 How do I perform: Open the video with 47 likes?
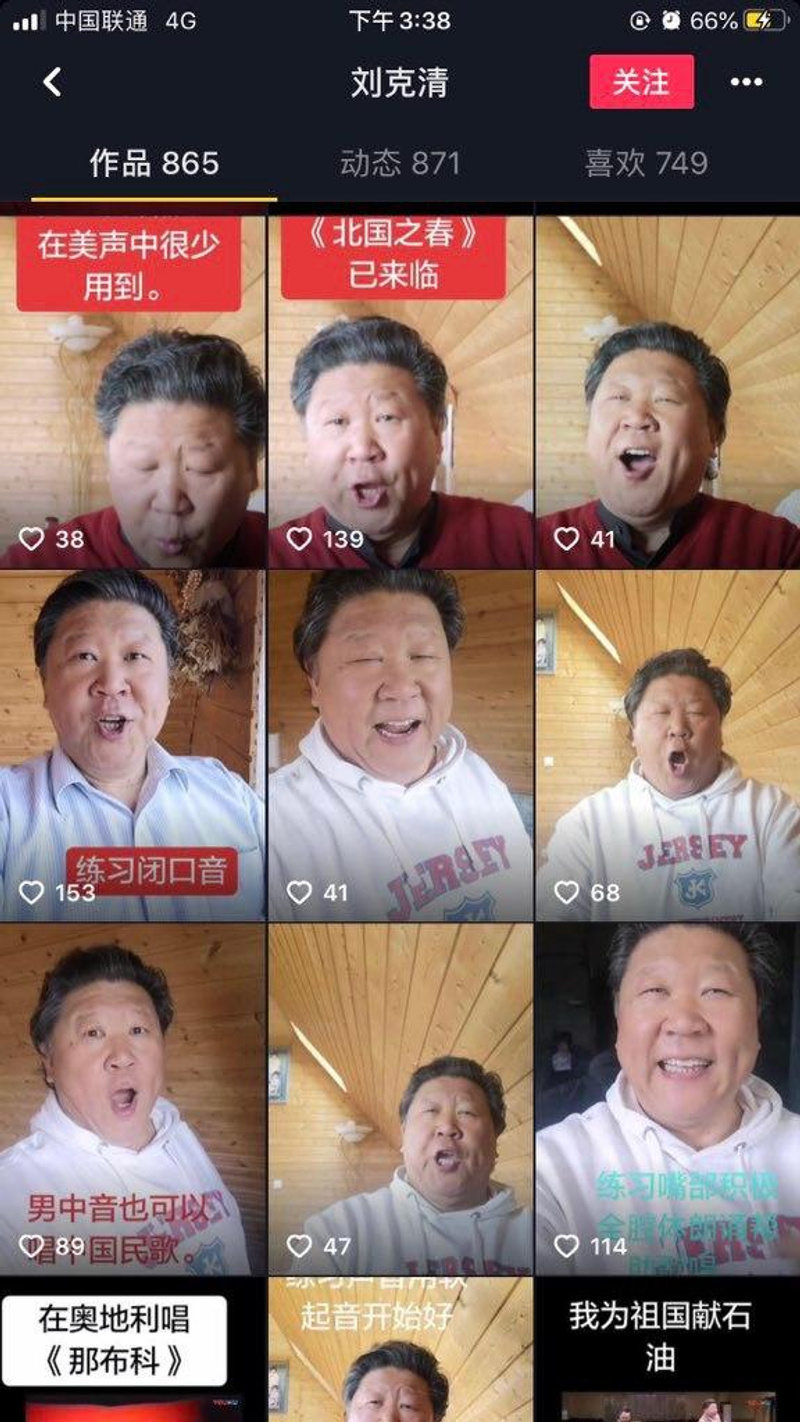pyautogui.click(x=400, y=1098)
